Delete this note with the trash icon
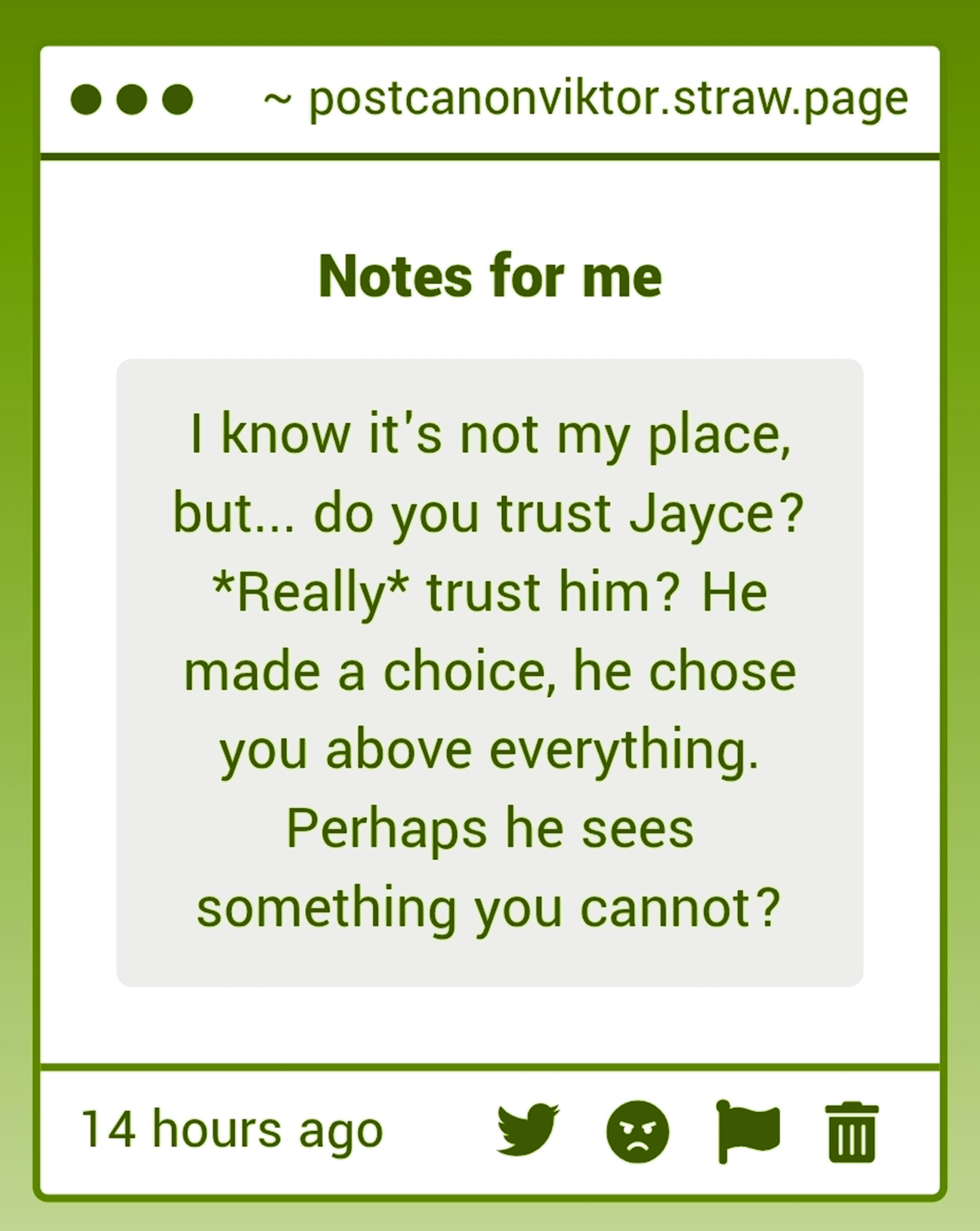This screenshot has height=1231, width=980. [x=851, y=1133]
